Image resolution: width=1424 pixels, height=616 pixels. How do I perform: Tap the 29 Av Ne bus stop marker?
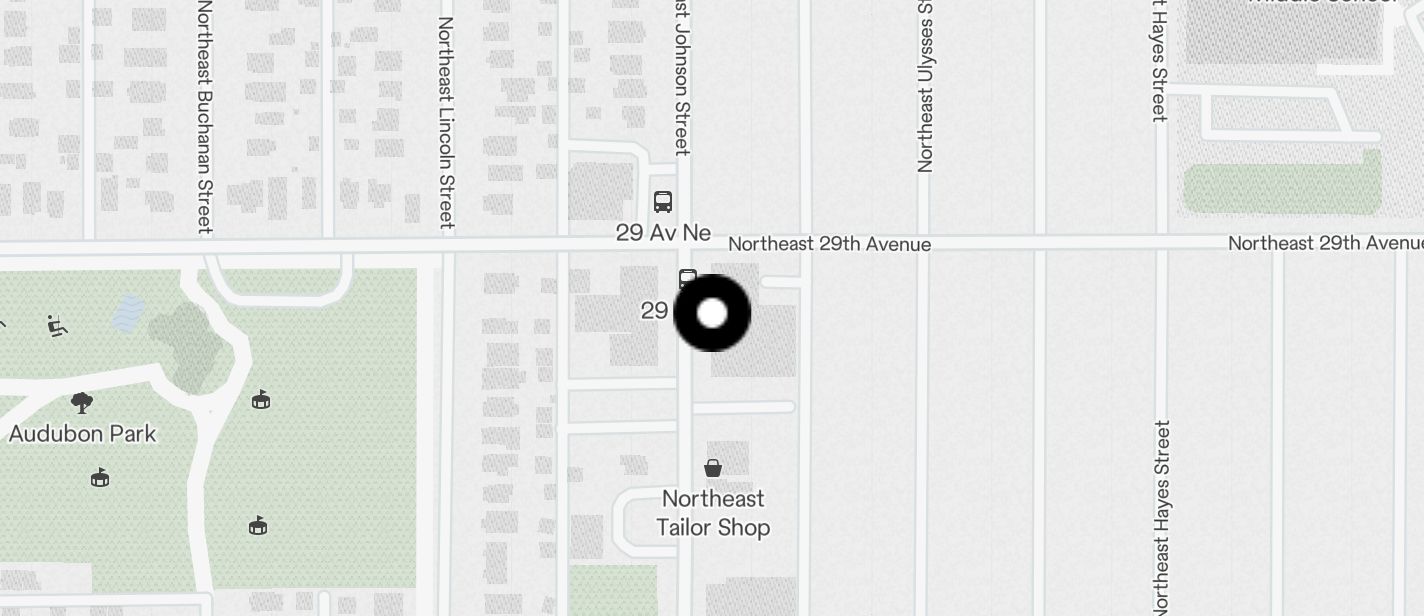coord(663,201)
